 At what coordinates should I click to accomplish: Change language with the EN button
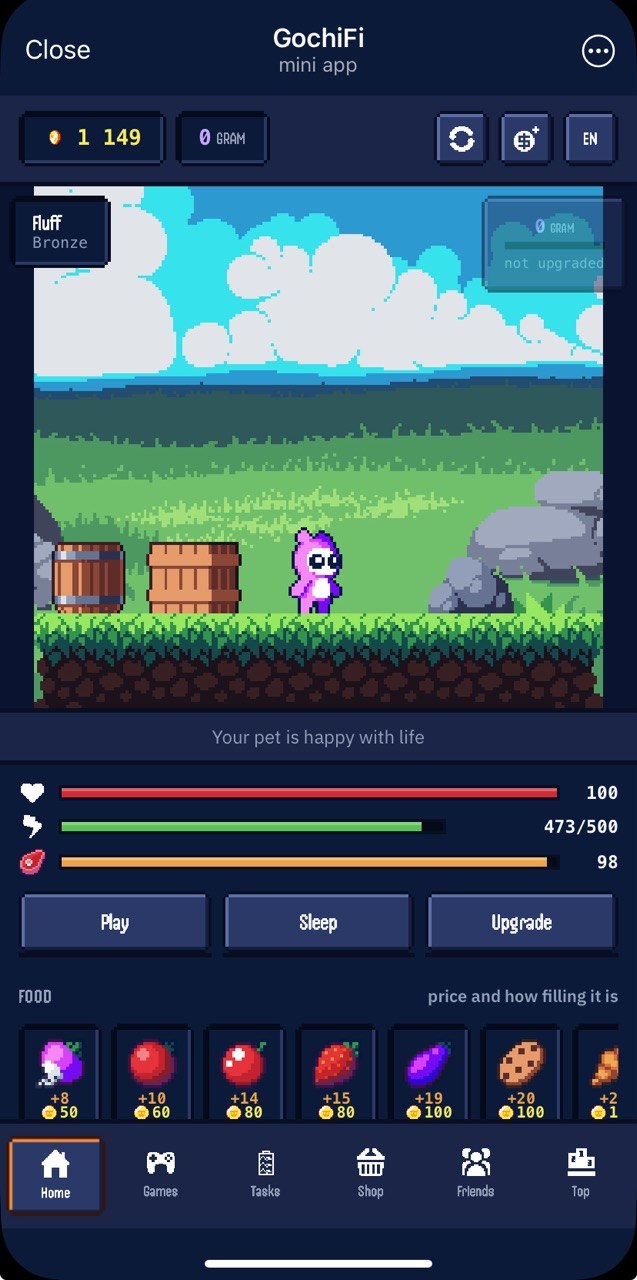pos(590,139)
